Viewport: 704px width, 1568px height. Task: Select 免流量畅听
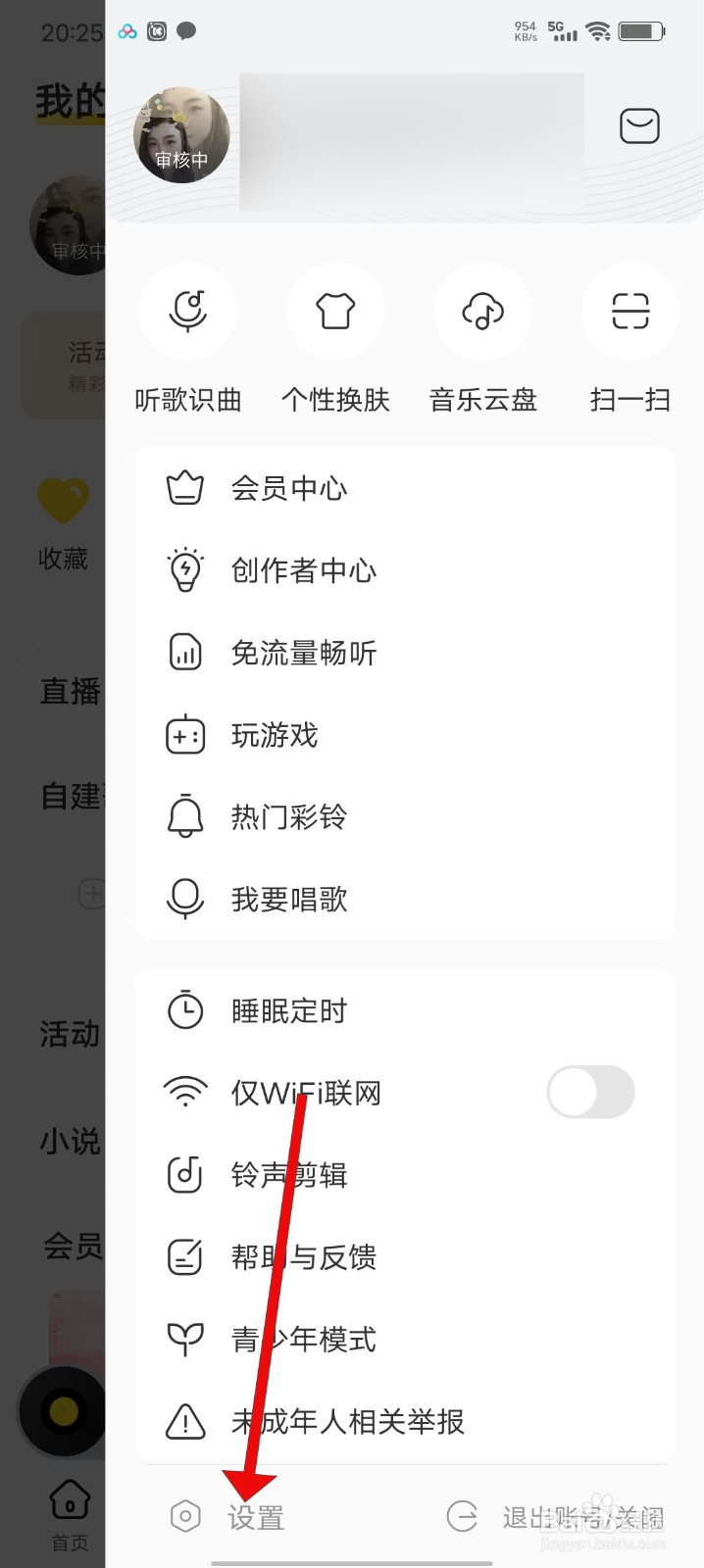[303, 653]
